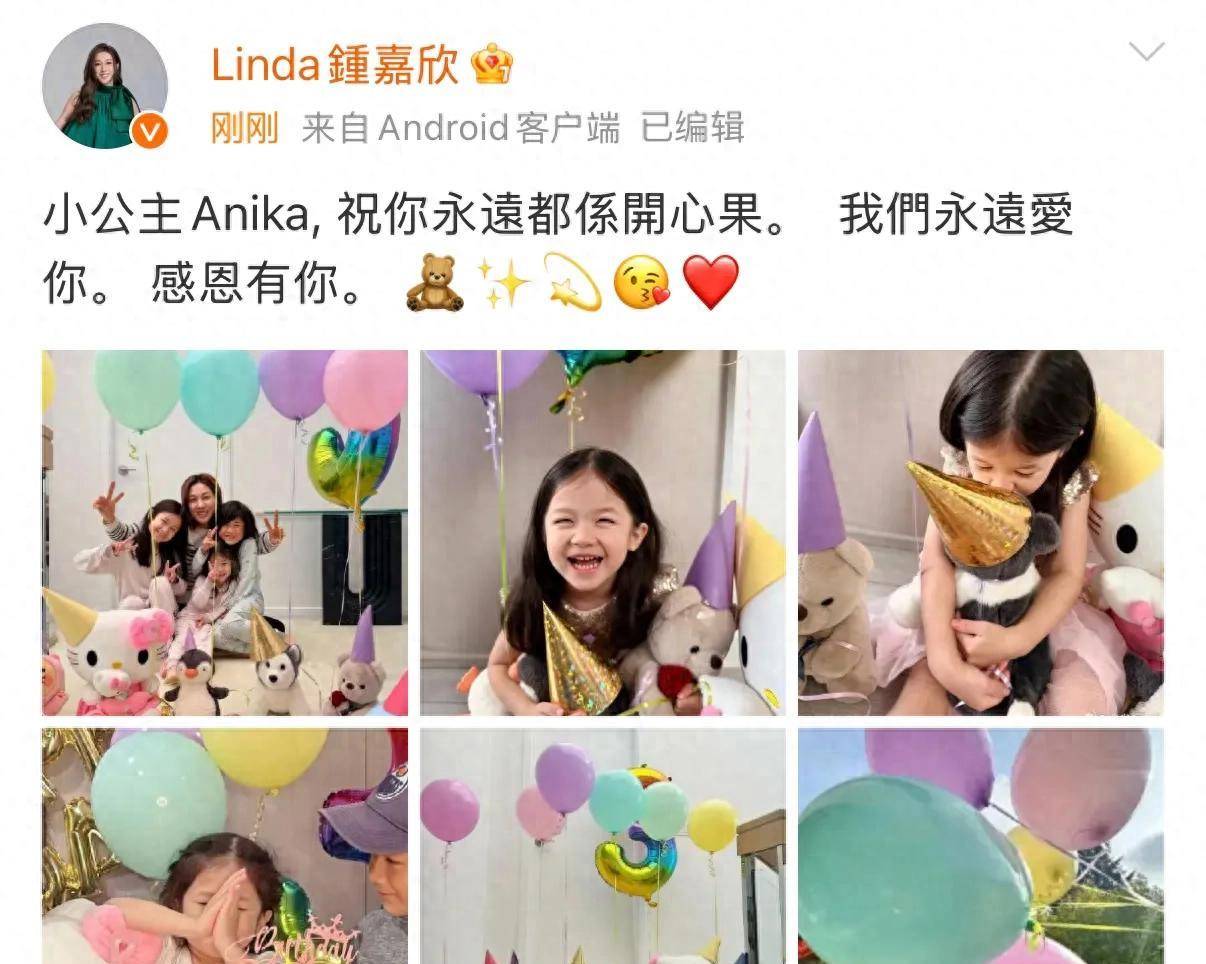View photo of girl covering her face
The width and height of the screenshot is (1206, 964).
point(225,845)
